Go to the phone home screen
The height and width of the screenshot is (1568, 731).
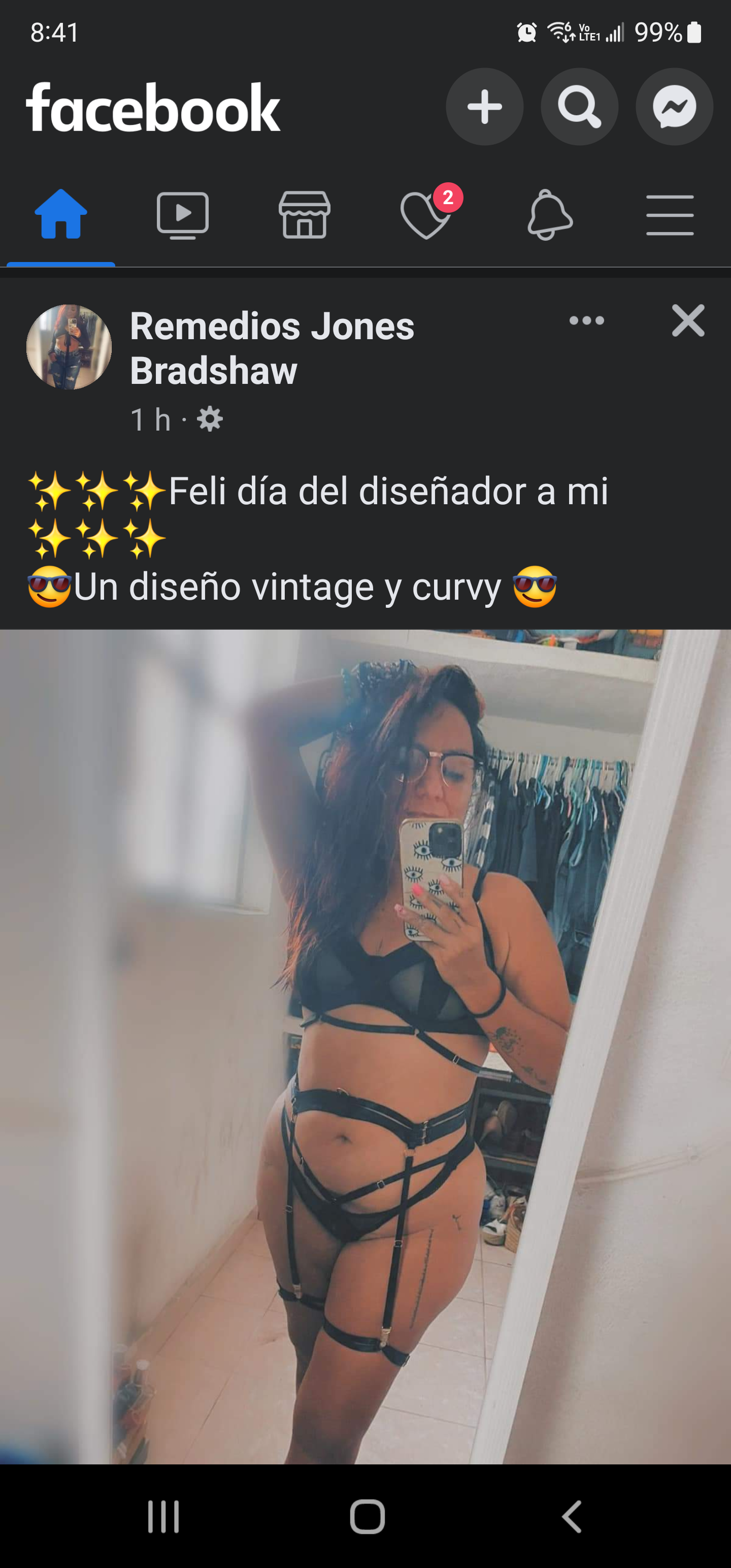tap(367, 1516)
